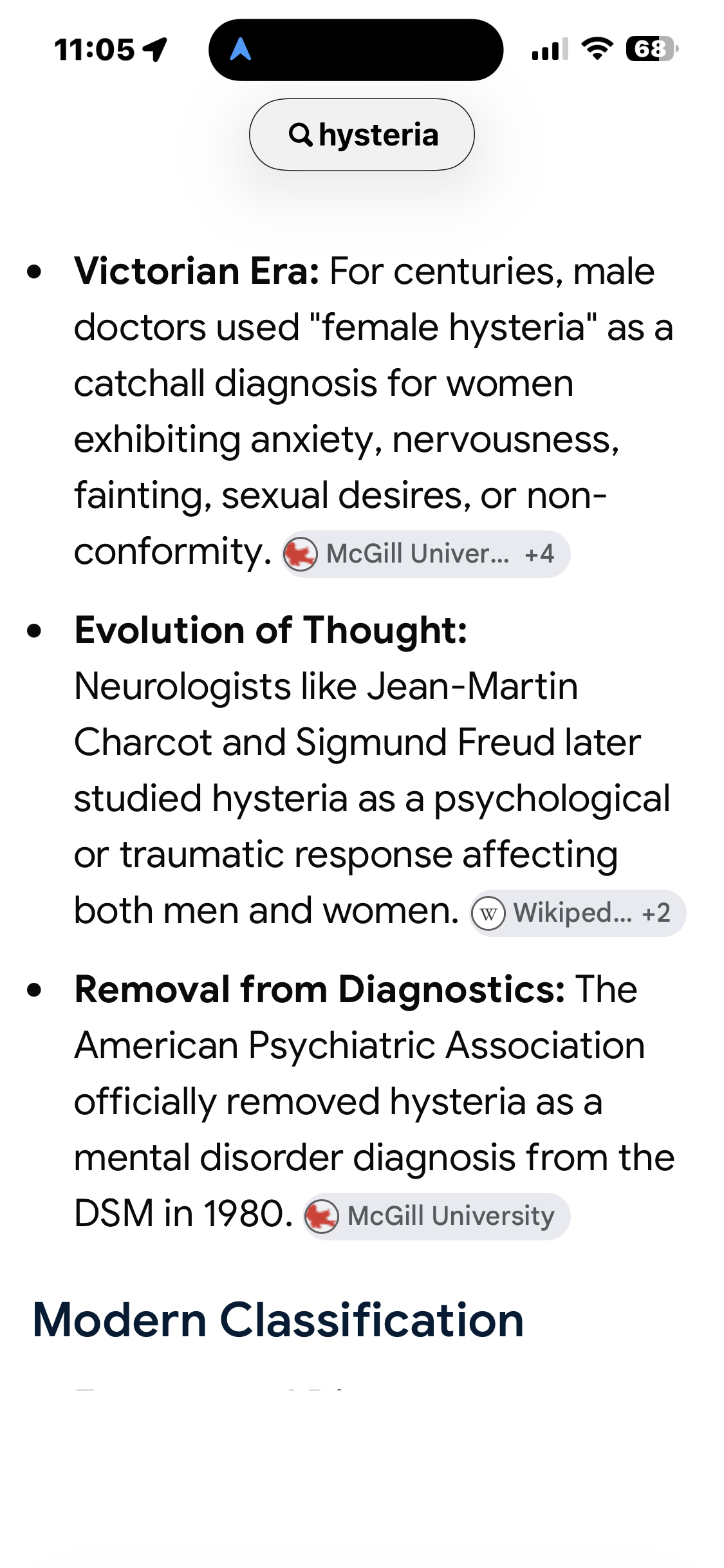Open the Wikipedia +2 source chip
Image resolution: width=724 pixels, height=1568 pixels.
[577, 913]
